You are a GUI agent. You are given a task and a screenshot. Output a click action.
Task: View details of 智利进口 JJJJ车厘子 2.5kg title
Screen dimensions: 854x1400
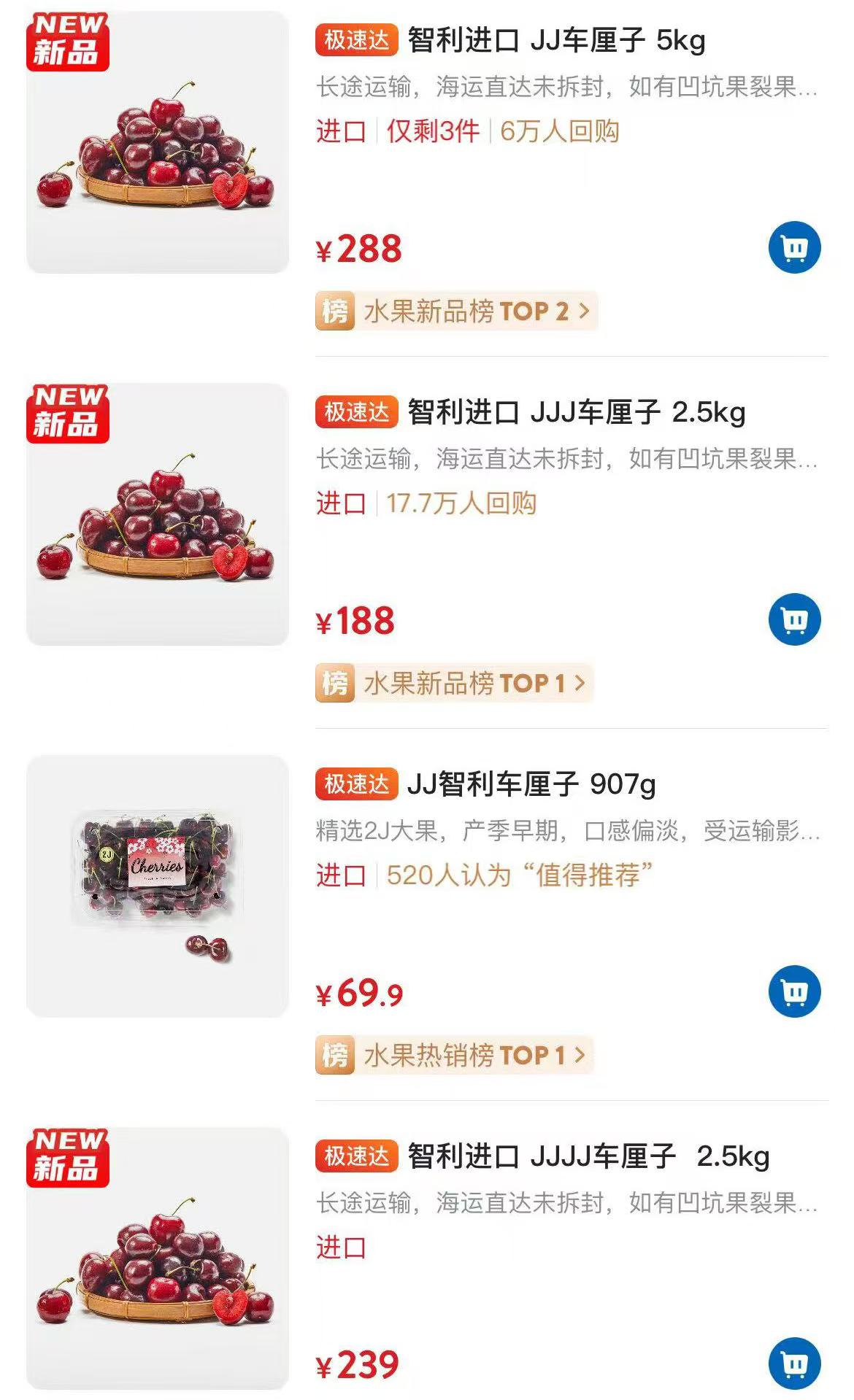click(x=588, y=1157)
